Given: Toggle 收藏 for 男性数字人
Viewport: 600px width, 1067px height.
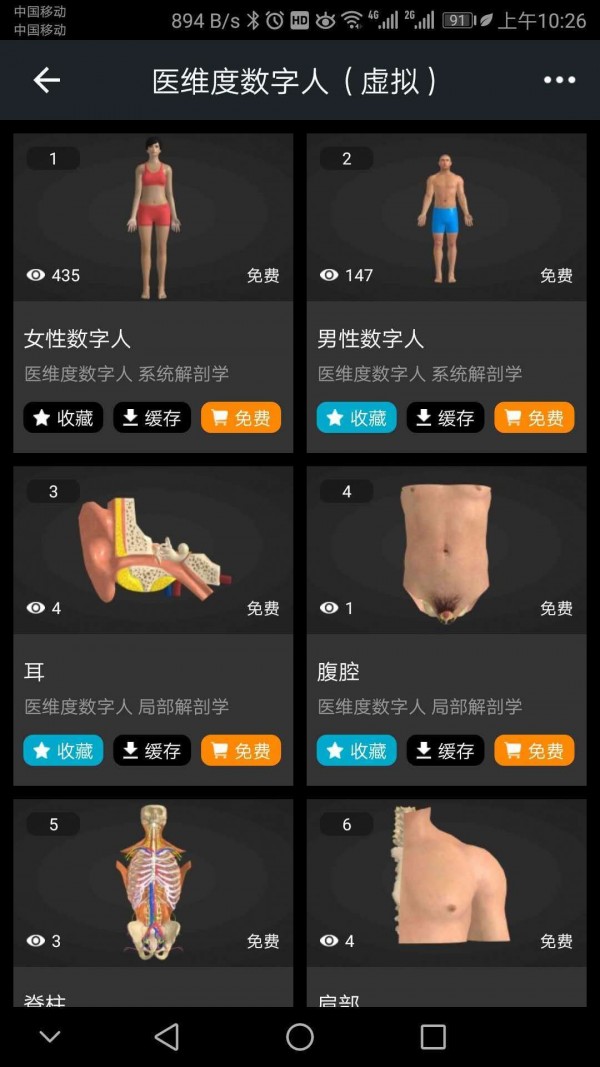Looking at the screenshot, I should [357, 418].
